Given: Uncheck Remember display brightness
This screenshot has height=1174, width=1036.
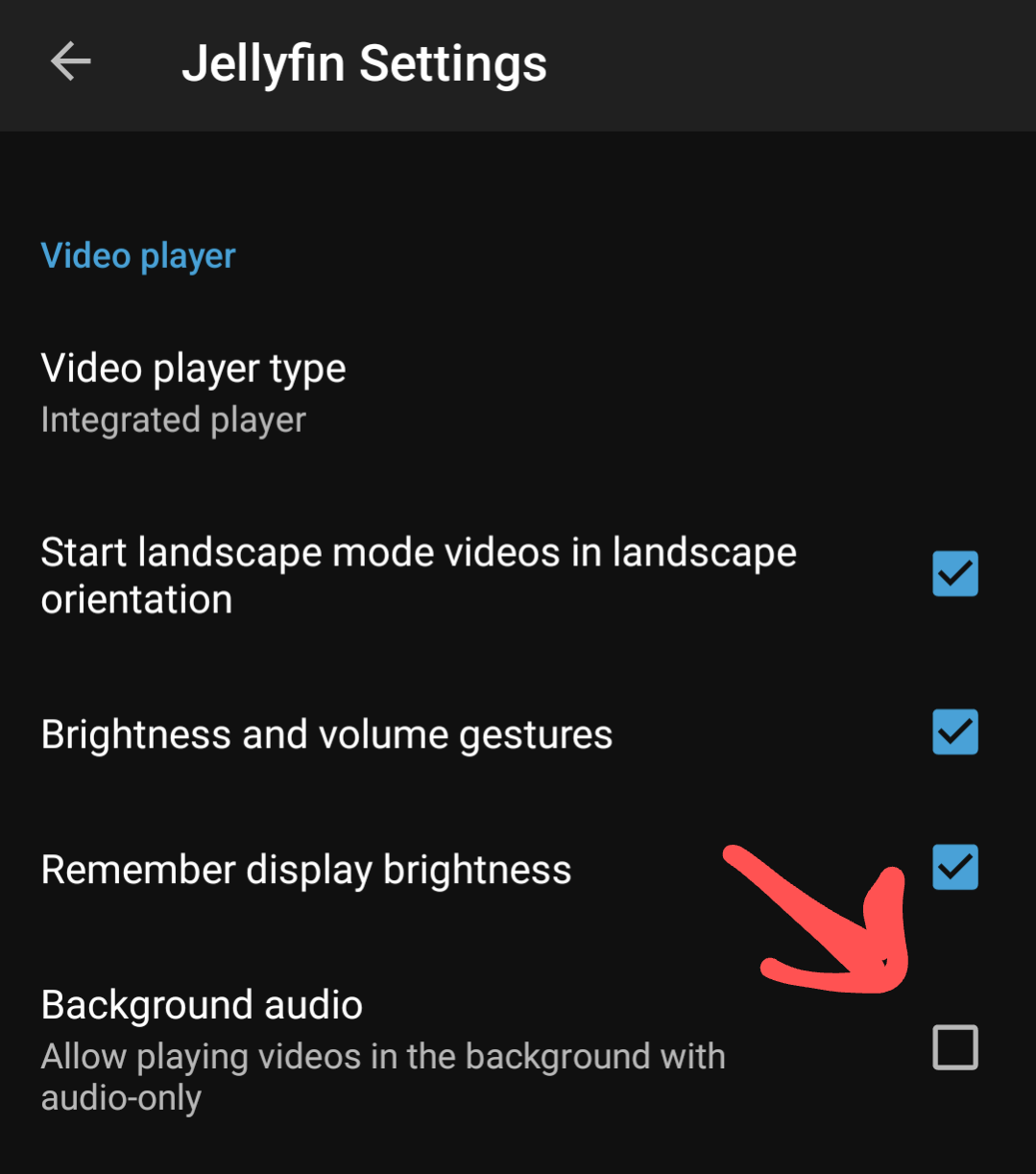Looking at the screenshot, I should 954,868.
